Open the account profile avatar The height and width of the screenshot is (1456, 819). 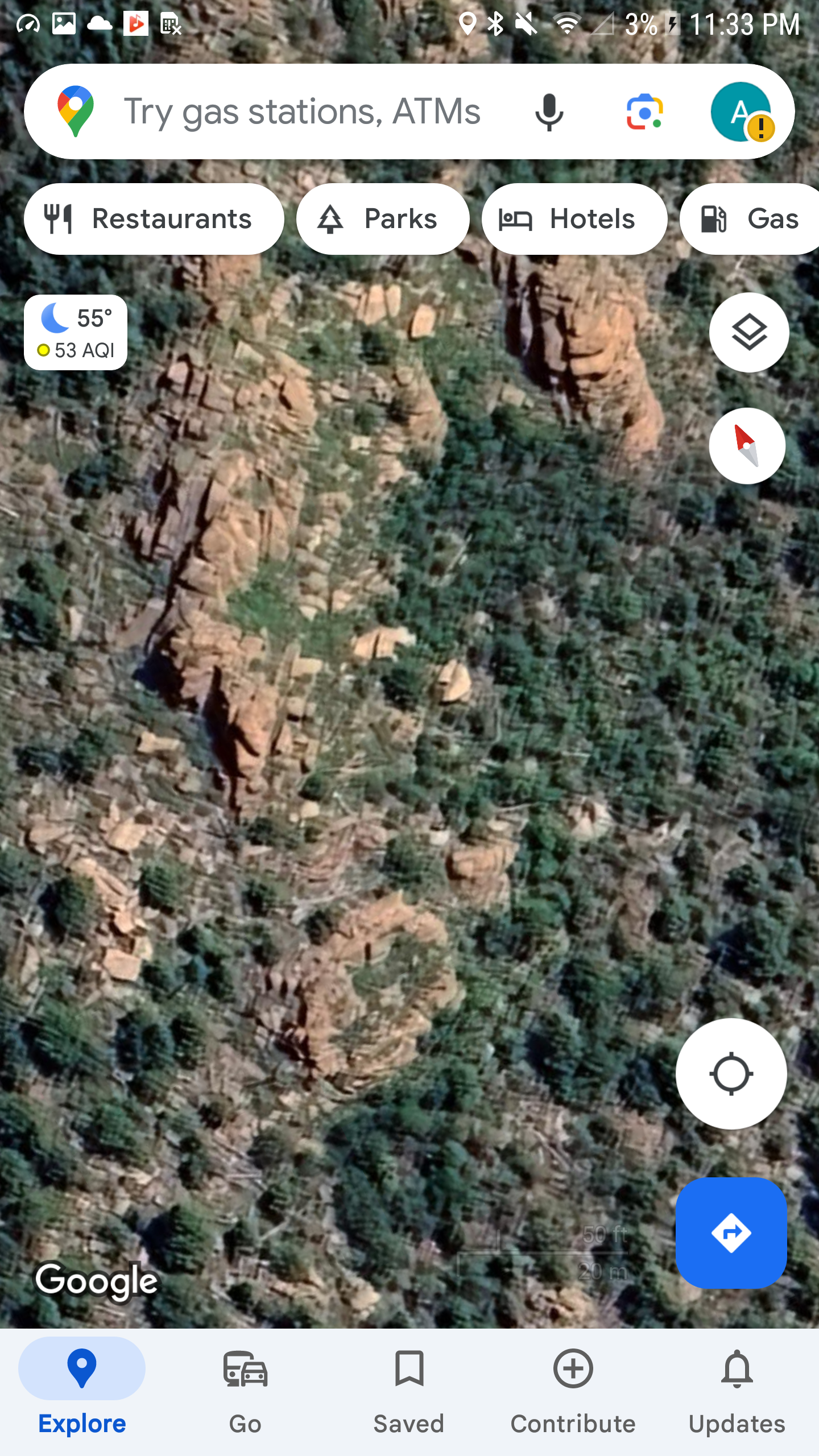(x=741, y=112)
